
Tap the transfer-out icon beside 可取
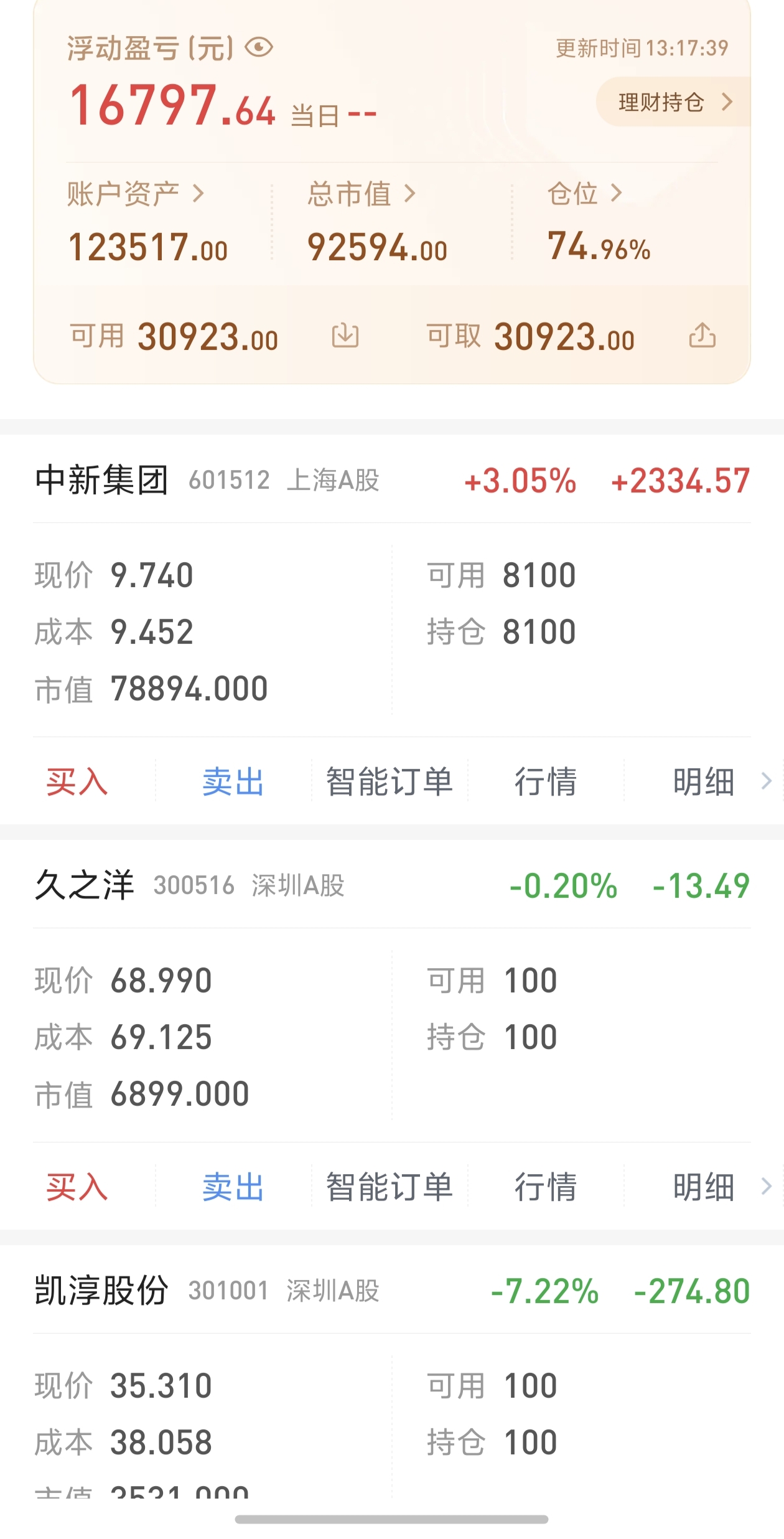pos(702,336)
